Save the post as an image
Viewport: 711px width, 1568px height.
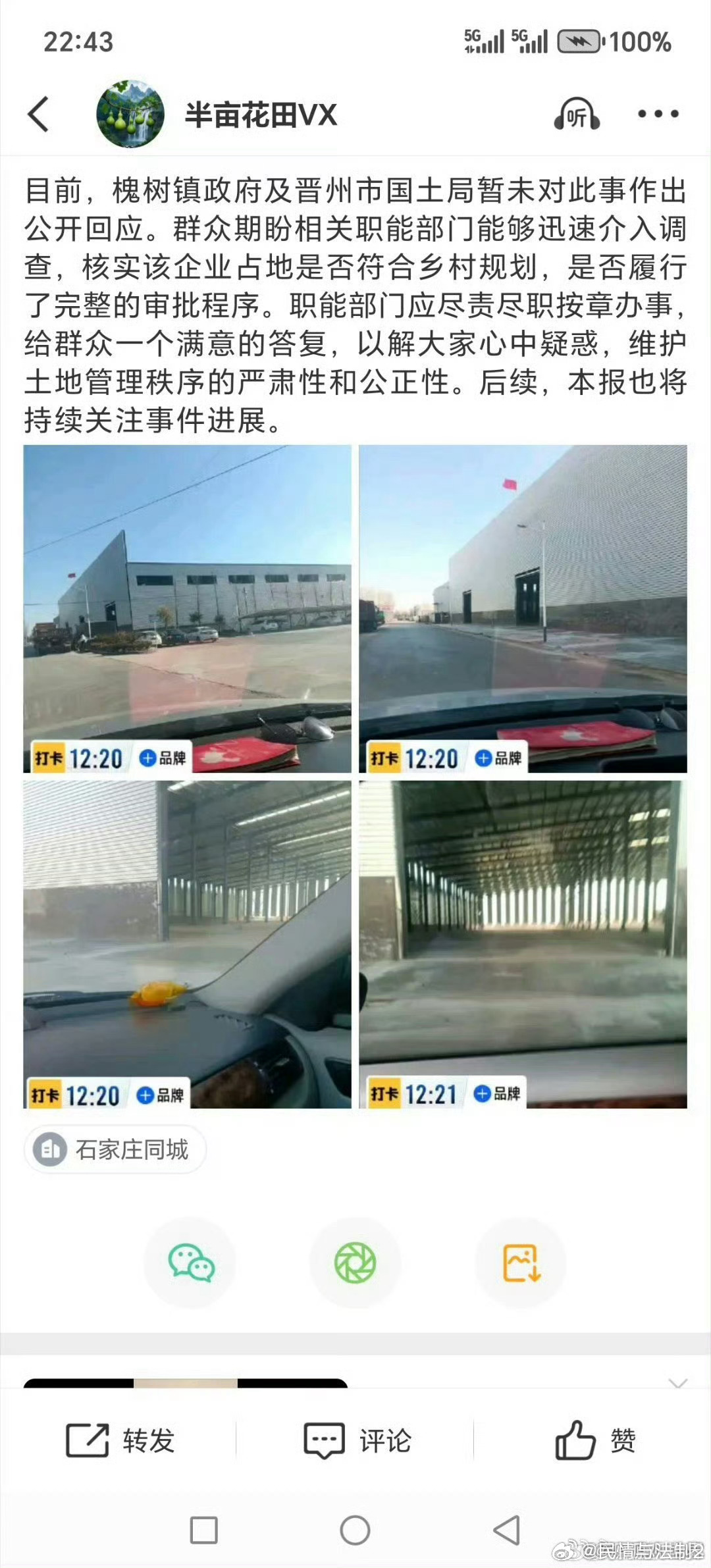tap(521, 1263)
